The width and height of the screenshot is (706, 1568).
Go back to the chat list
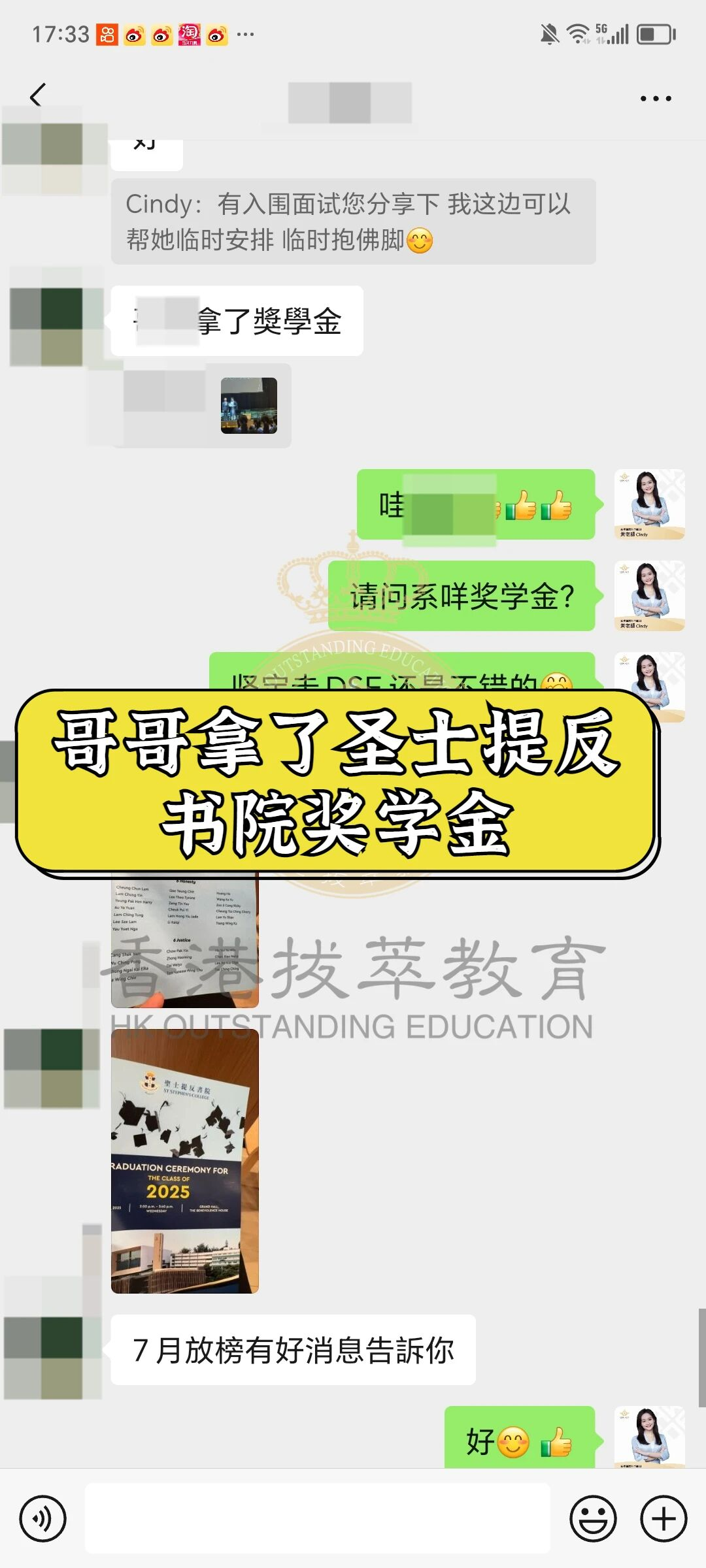38,95
